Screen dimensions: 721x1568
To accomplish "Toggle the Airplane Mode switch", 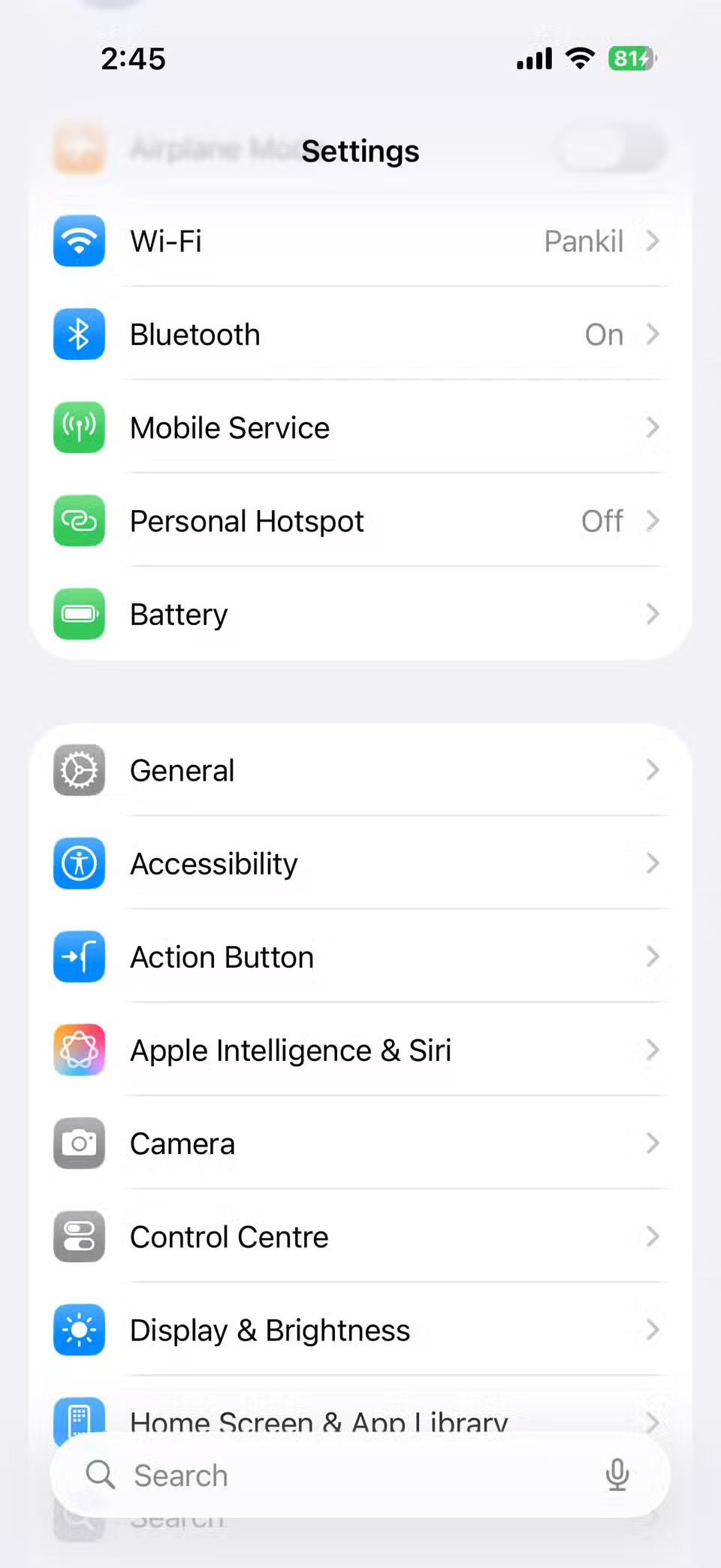I will click(x=608, y=149).
